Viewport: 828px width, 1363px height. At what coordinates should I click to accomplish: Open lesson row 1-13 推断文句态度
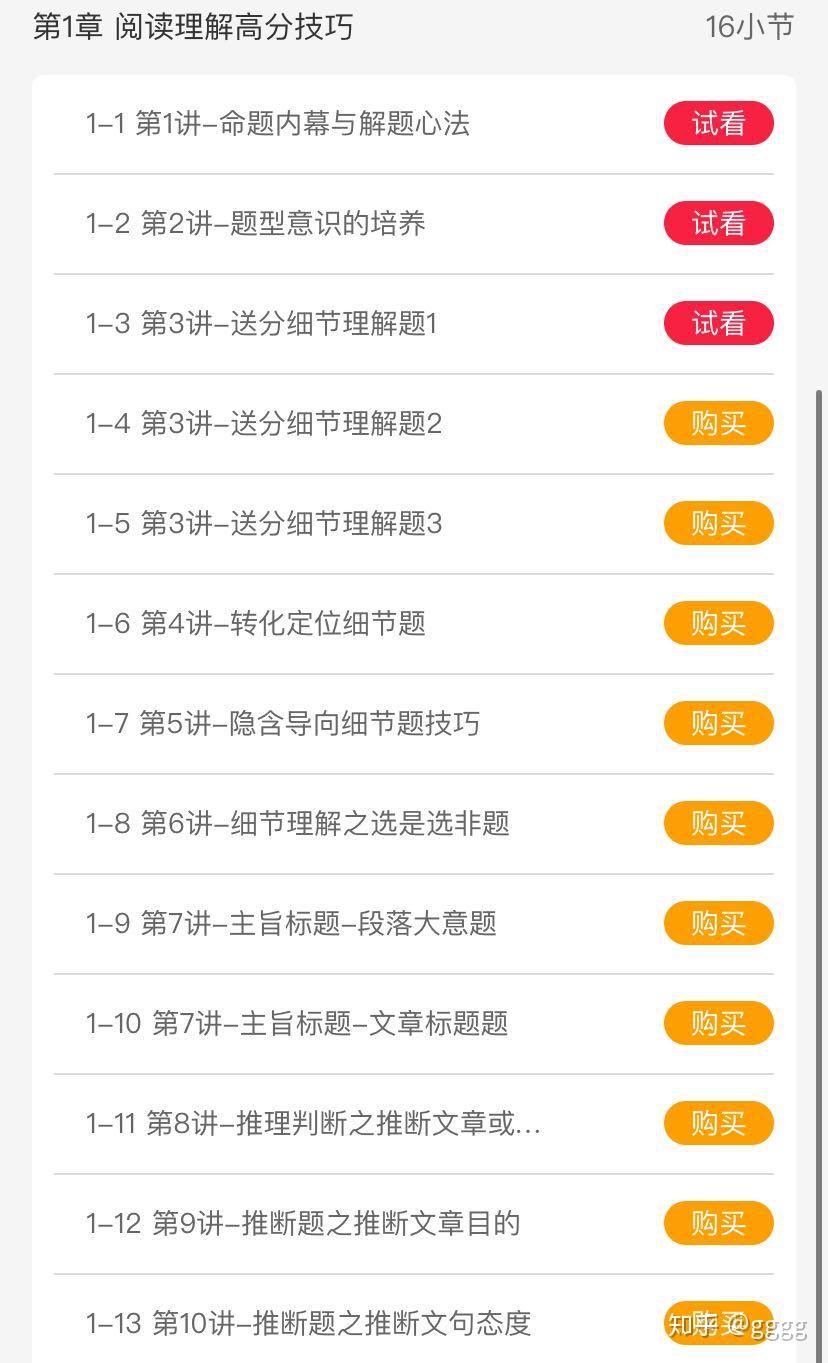[x=413, y=1319]
